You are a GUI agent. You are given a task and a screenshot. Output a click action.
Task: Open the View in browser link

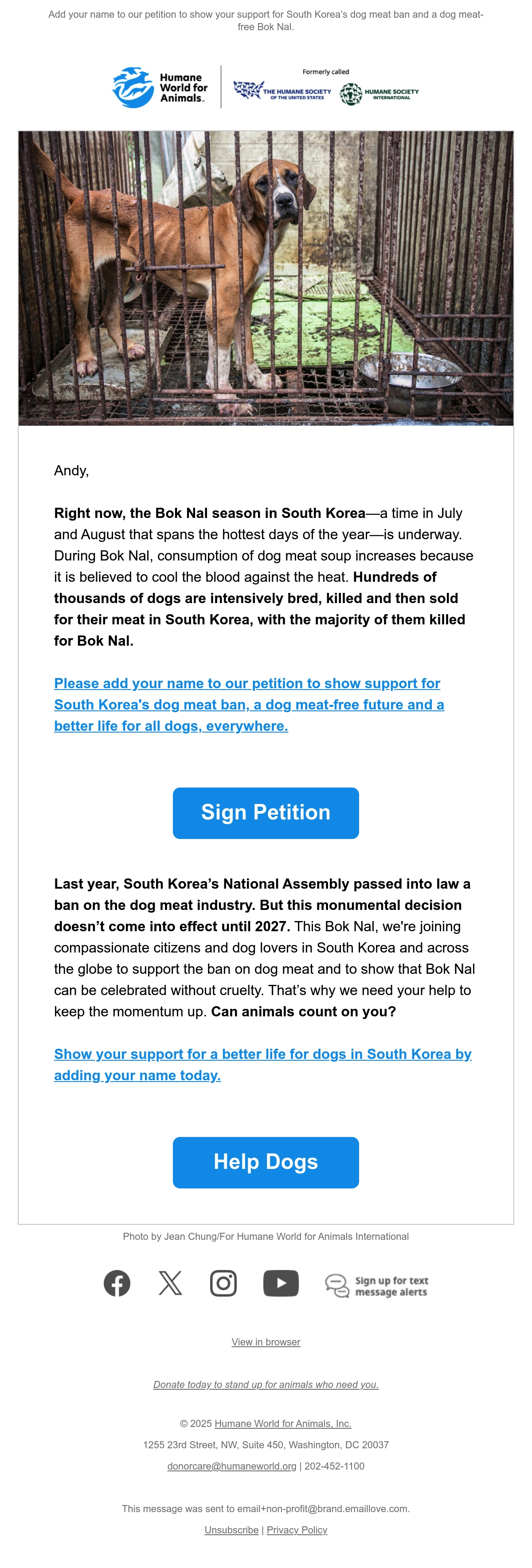[266, 1341]
